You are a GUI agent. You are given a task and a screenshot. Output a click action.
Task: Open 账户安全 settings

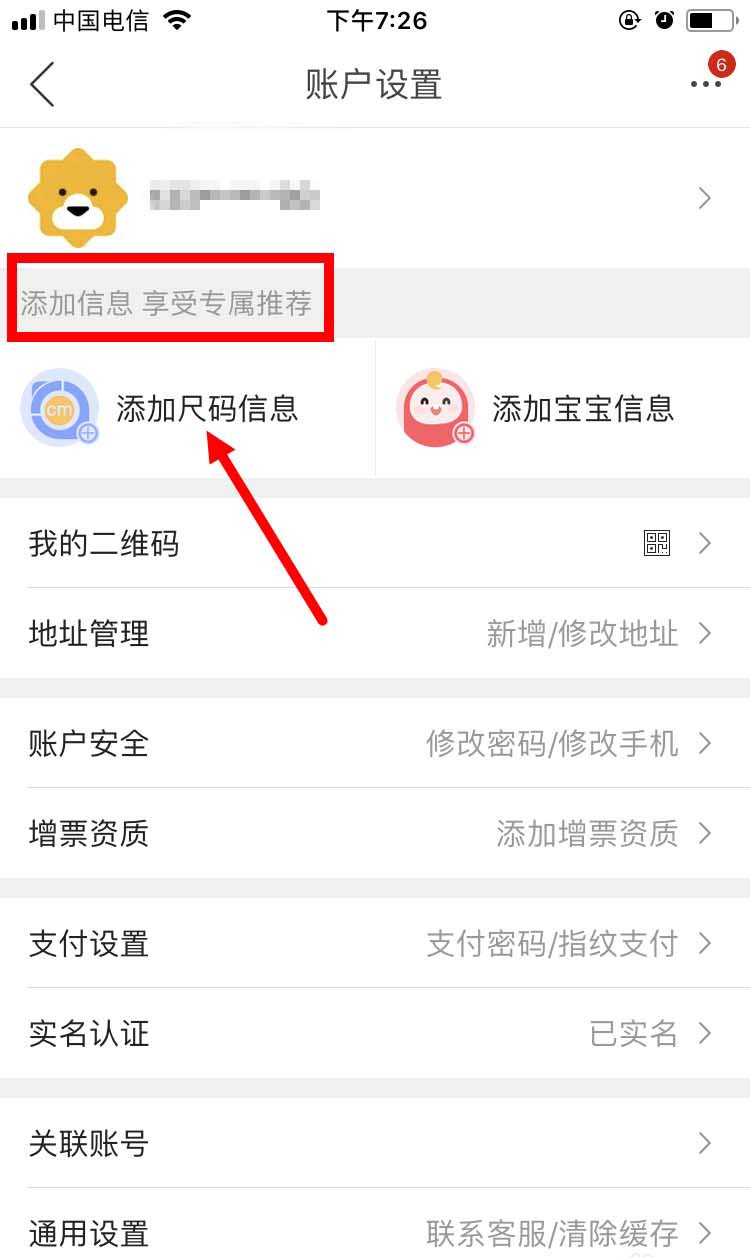click(x=375, y=743)
